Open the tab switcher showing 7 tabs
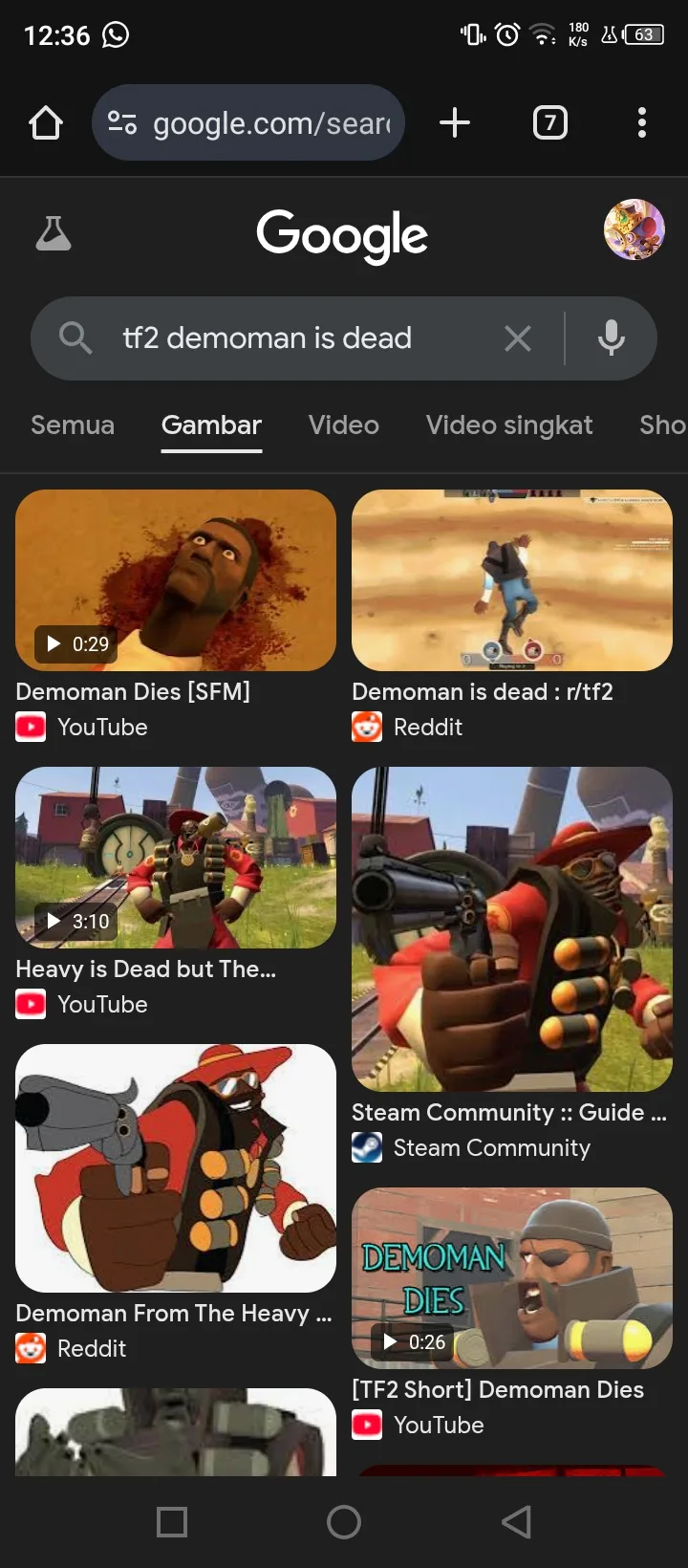The image size is (688, 1568). [x=549, y=122]
